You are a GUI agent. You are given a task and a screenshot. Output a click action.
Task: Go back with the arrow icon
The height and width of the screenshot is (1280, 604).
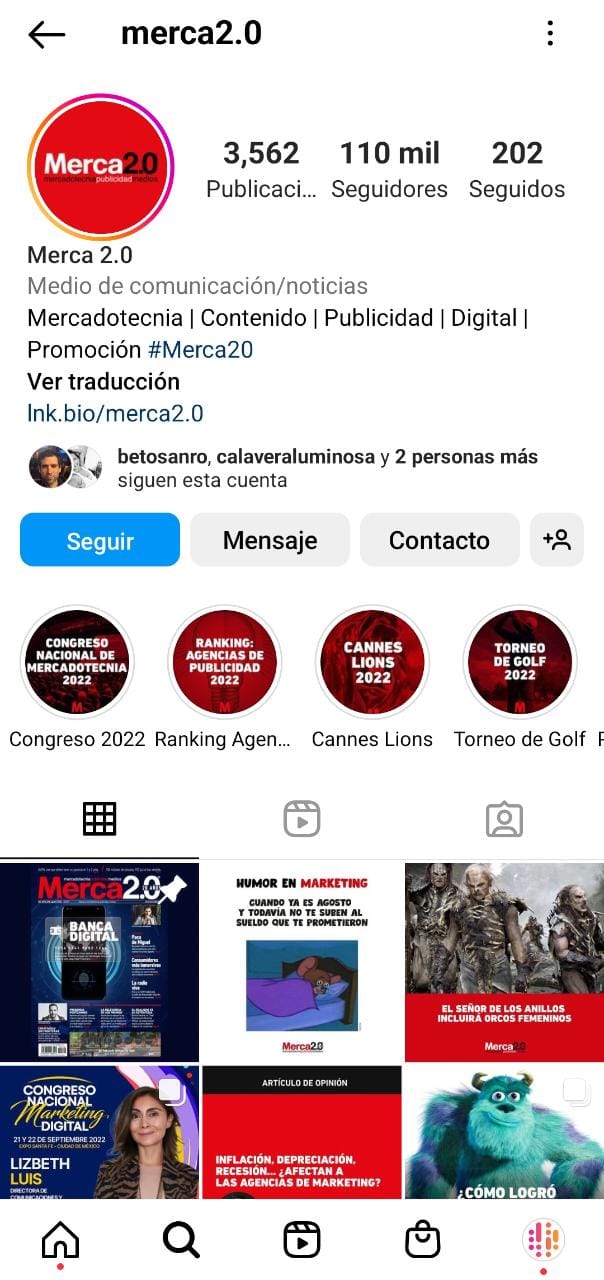[46, 34]
